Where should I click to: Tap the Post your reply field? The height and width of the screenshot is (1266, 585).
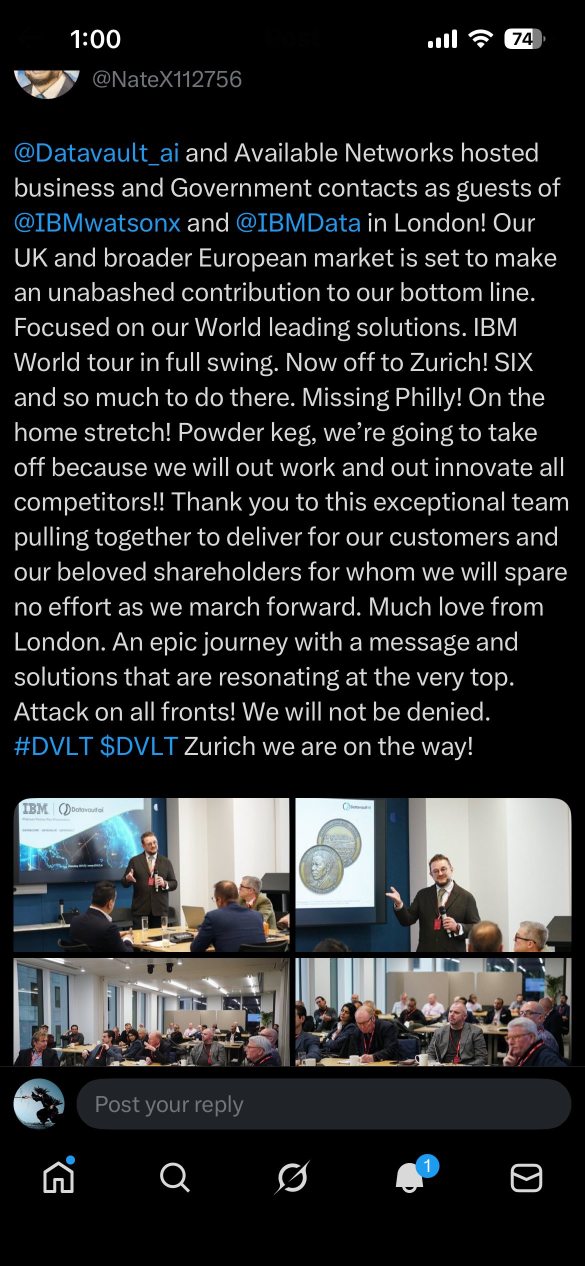pos(324,1104)
